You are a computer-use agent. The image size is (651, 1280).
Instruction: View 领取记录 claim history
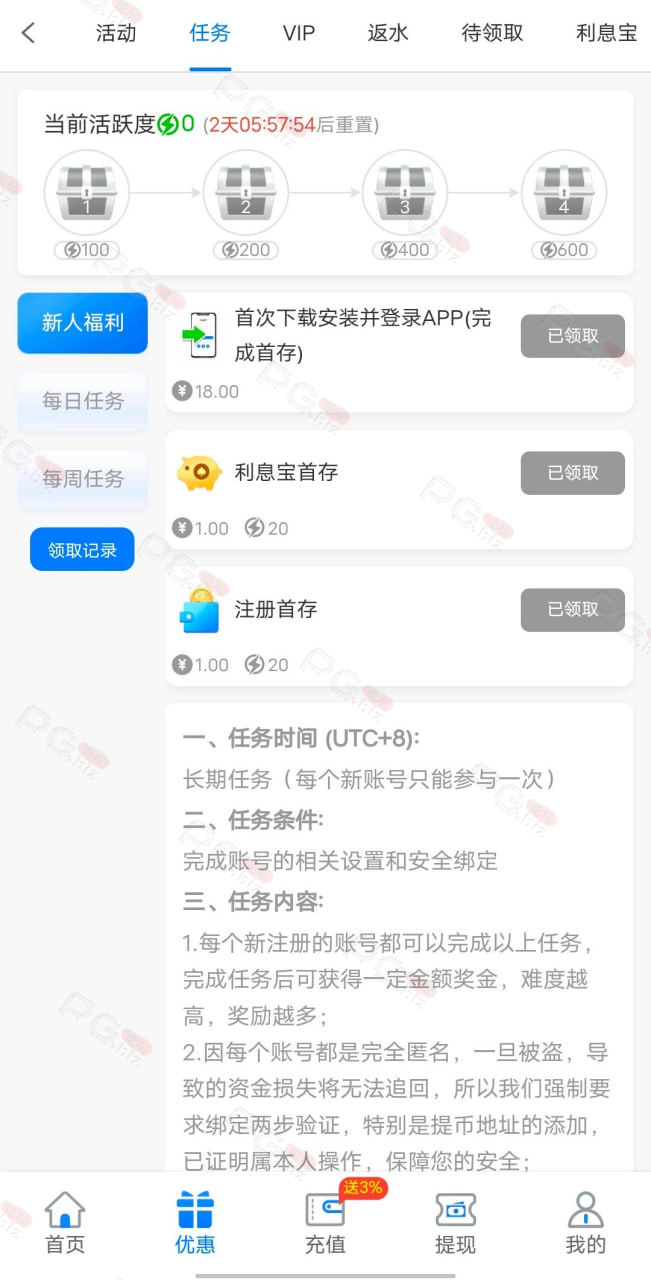click(x=82, y=549)
